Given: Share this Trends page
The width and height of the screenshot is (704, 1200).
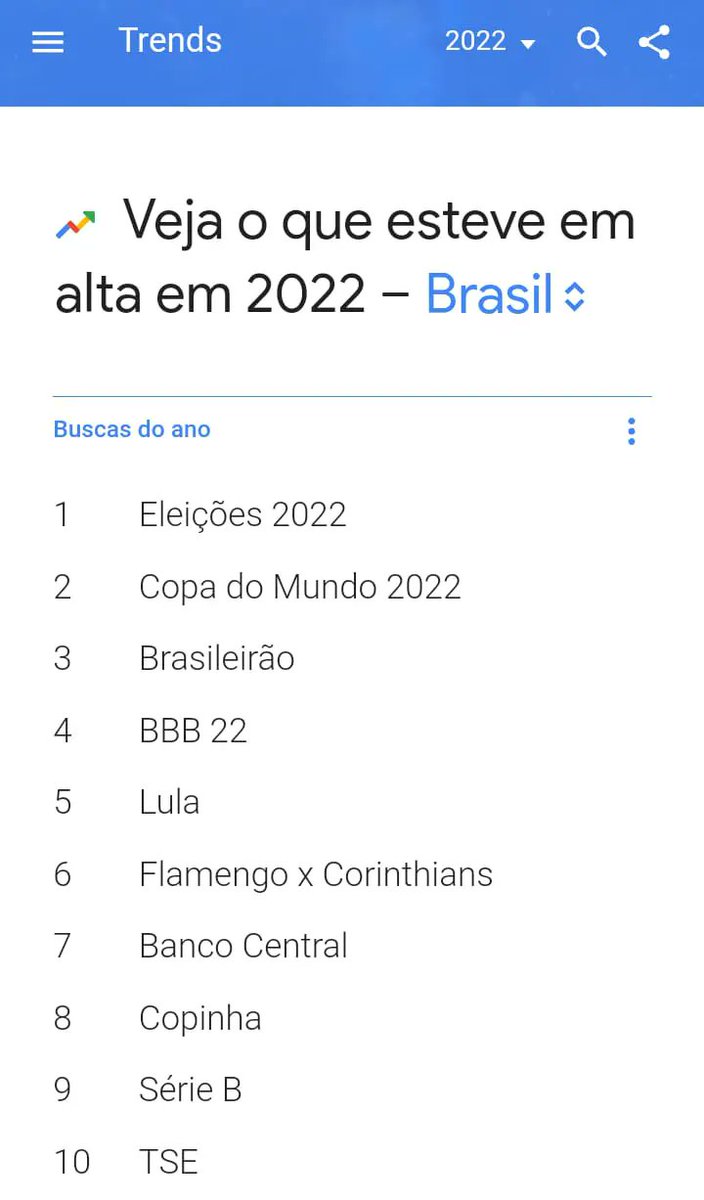Looking at the screenshot, I should pos(654,42).
